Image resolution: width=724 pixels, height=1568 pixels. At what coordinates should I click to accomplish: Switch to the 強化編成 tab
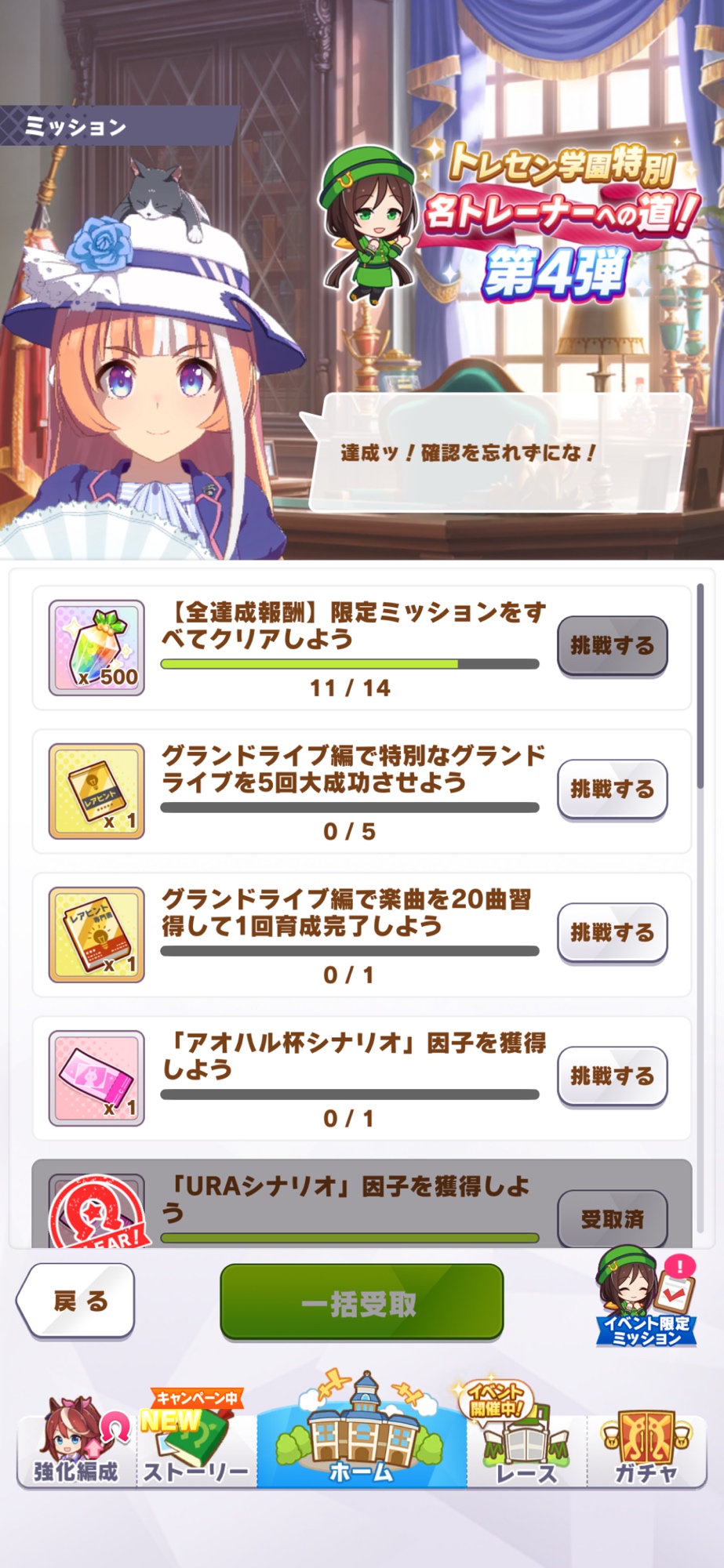tap(76, 1443)
